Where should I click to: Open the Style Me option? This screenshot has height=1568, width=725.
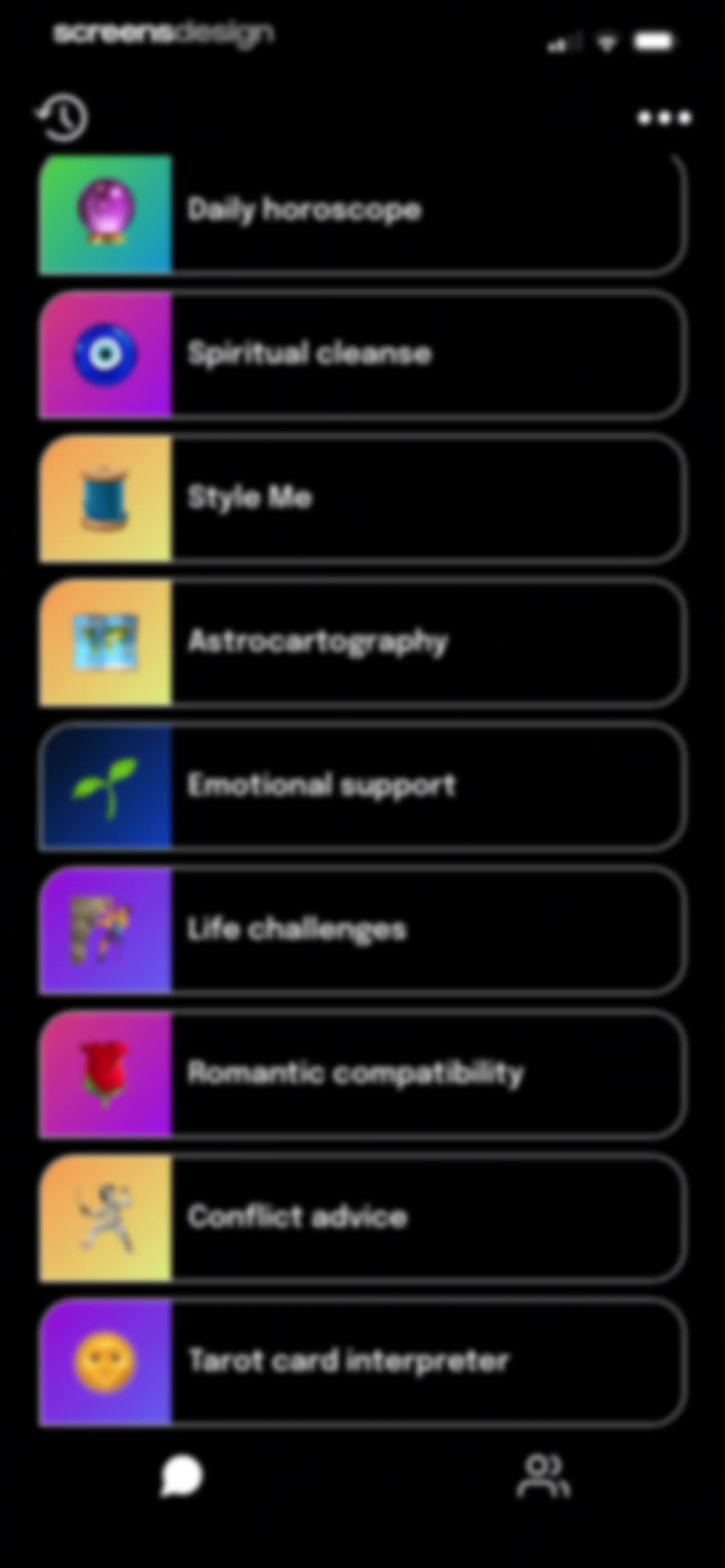363,499
